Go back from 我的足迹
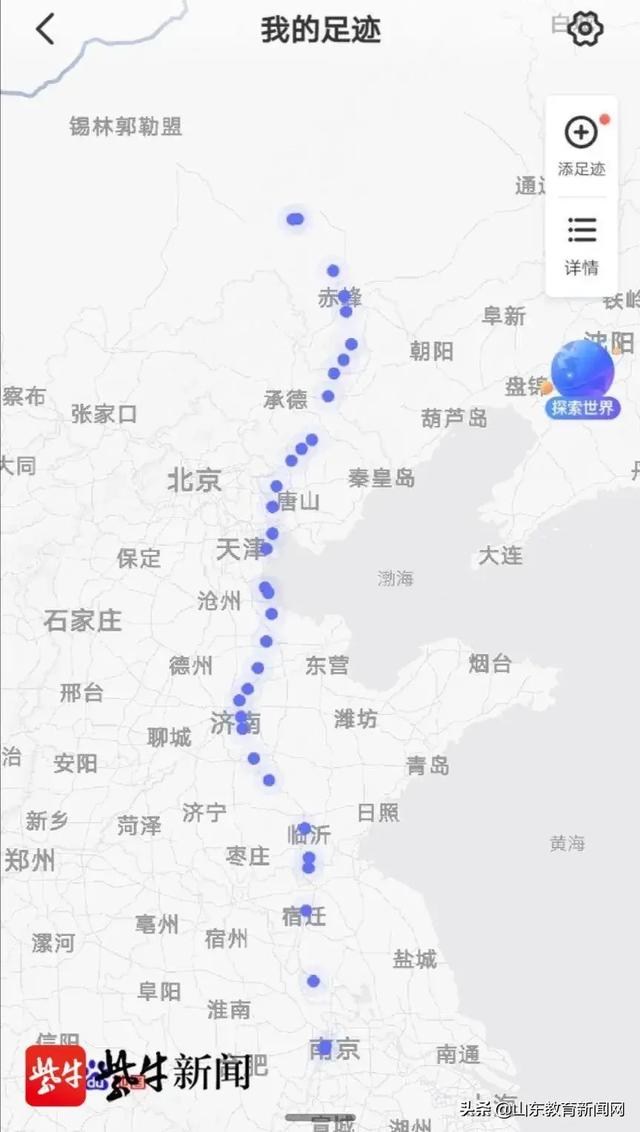The width and height of the screenshot is (640, 1132). point(45,29)
